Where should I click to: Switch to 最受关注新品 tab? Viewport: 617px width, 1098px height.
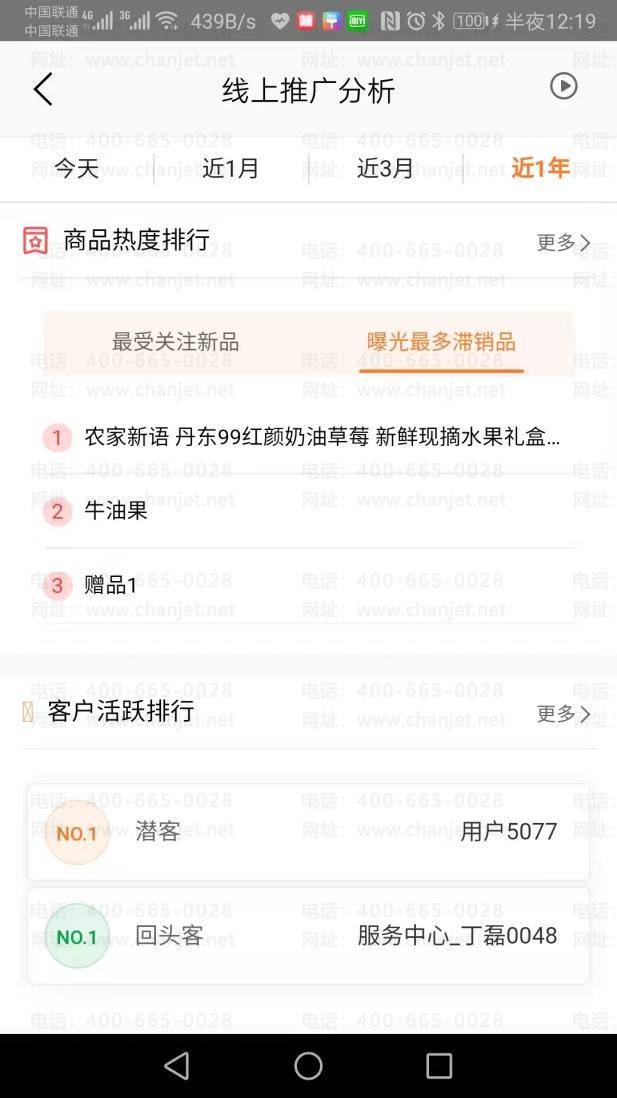(x=176, y=342)
